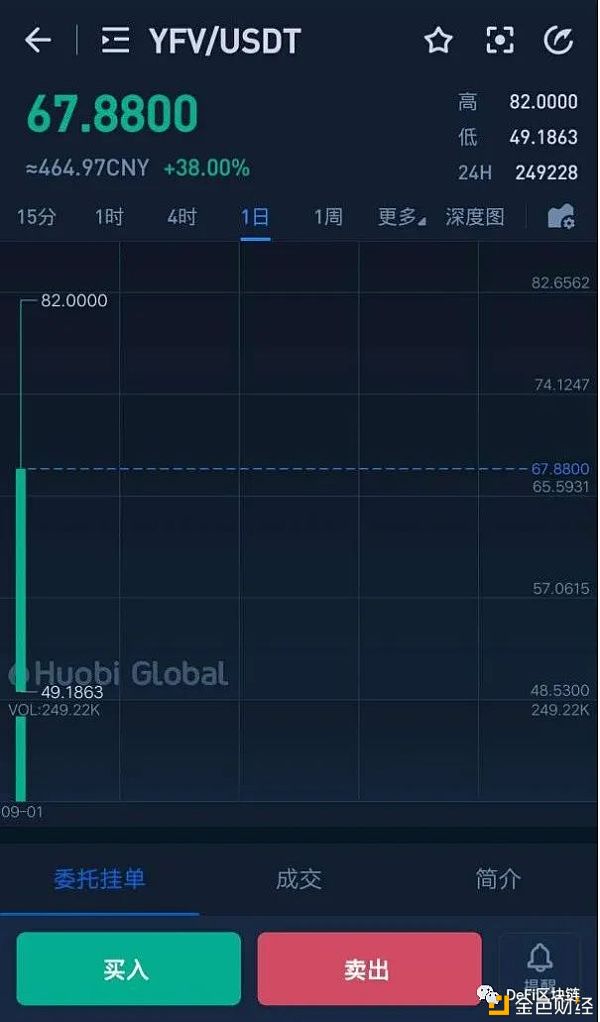Switch to the 委托挂单 tab
The width and height of the screenshot is (600, 1022).
(100, 879)
